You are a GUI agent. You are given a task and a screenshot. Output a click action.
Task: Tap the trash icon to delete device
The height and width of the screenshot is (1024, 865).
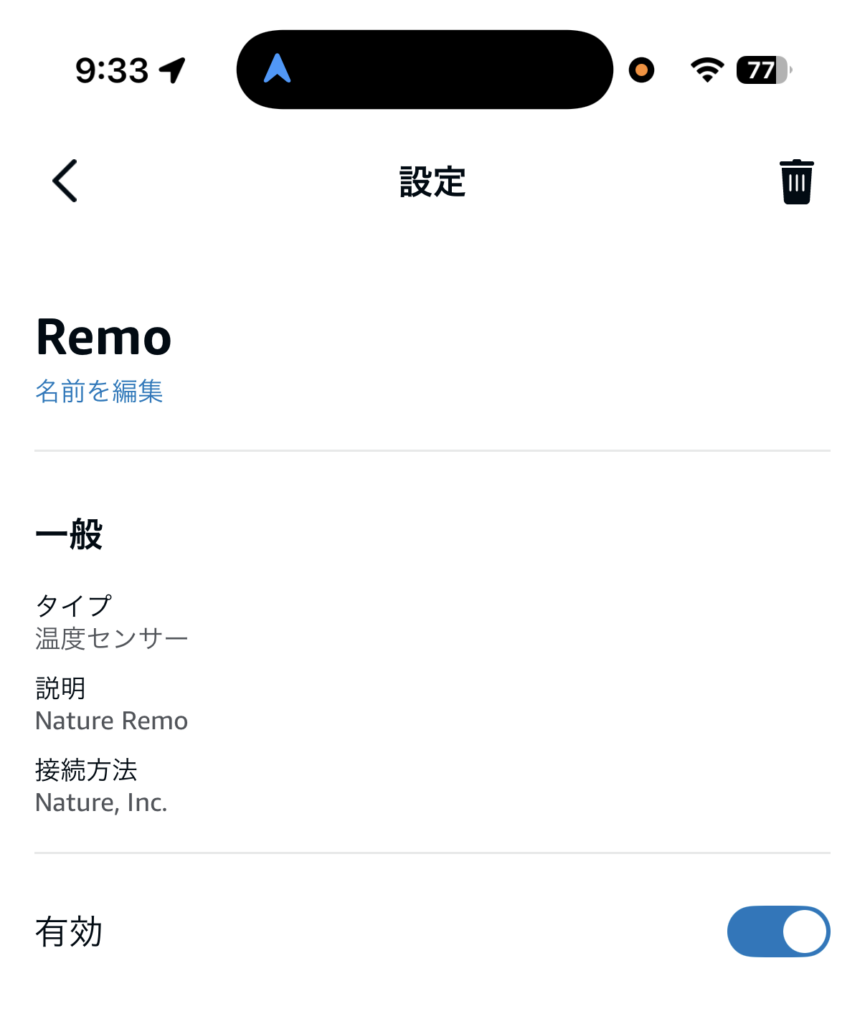pos(795,183)
